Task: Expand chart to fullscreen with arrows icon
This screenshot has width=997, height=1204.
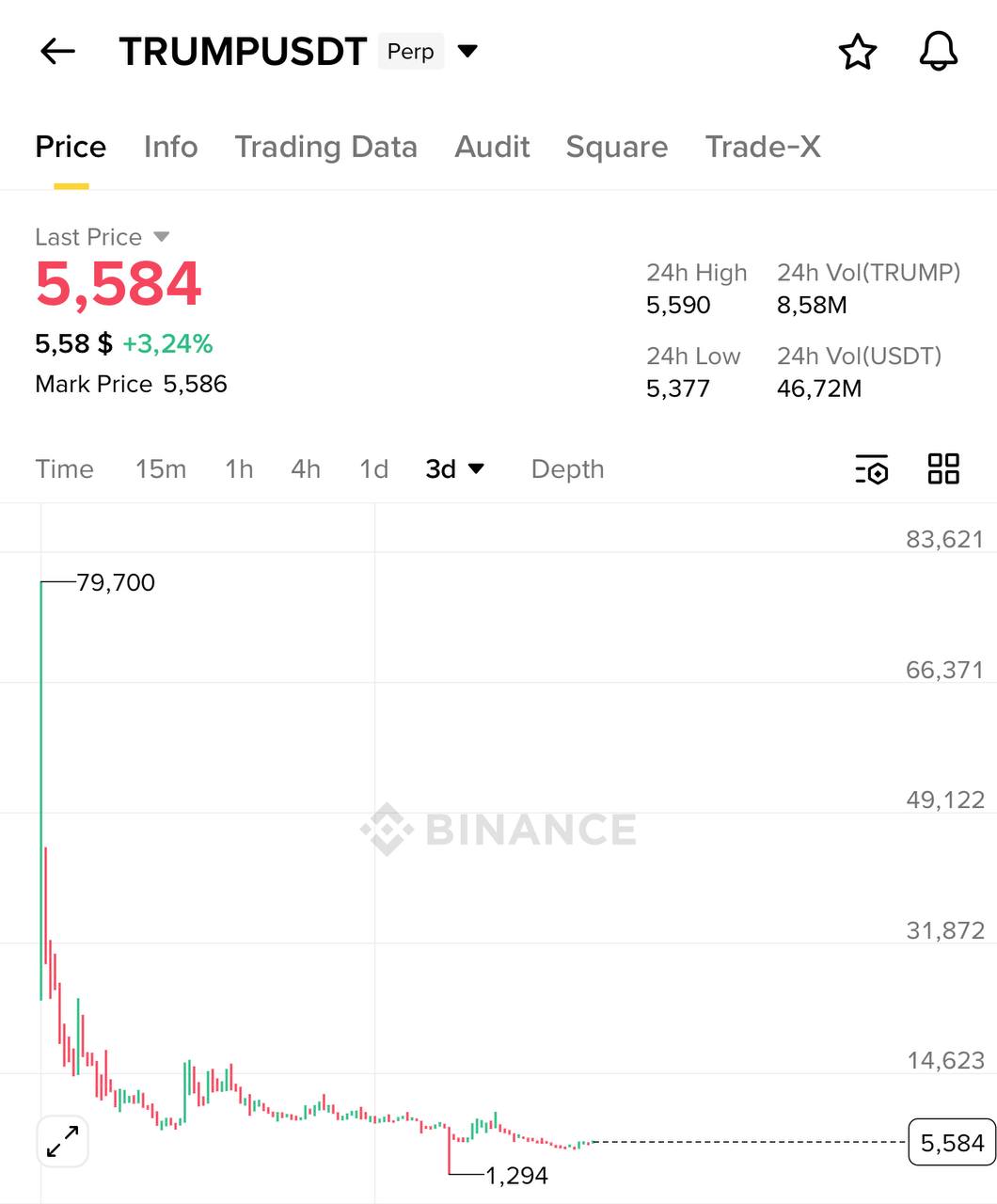Action: [62, 1140]
